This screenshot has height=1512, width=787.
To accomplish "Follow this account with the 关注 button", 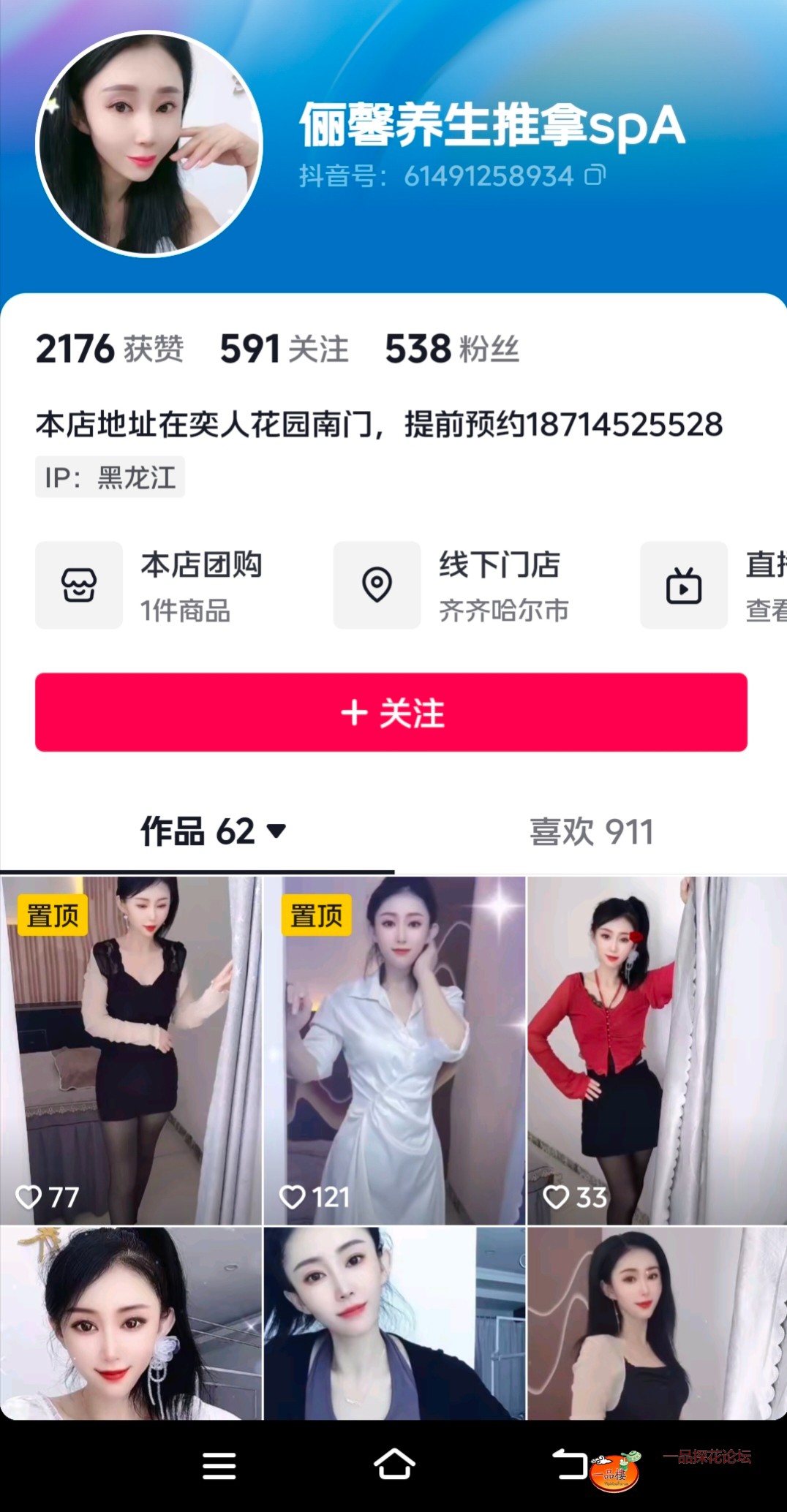I will point(391,712).
